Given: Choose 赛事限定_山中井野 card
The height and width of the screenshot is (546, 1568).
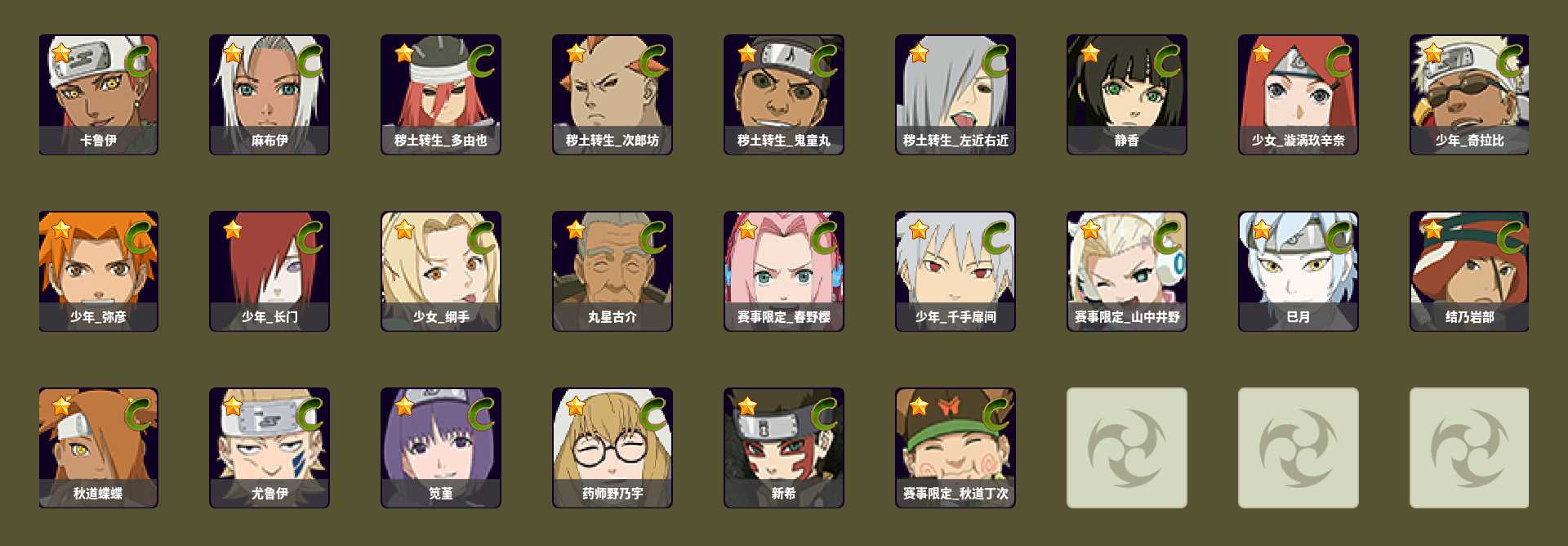Looking at the screenshot, I should tap(1127, 271).
